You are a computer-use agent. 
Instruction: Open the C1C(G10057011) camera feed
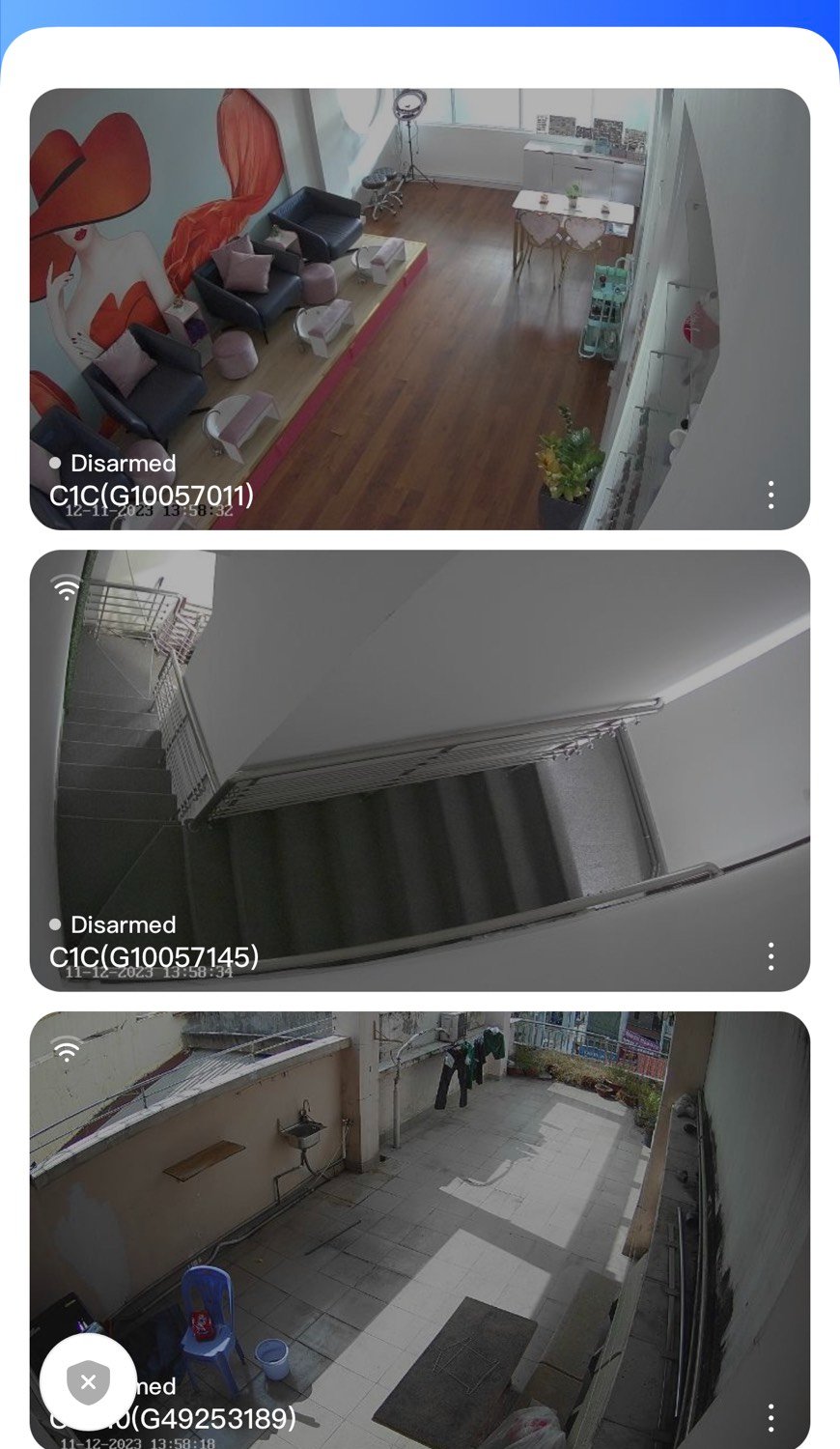(419, 309)
